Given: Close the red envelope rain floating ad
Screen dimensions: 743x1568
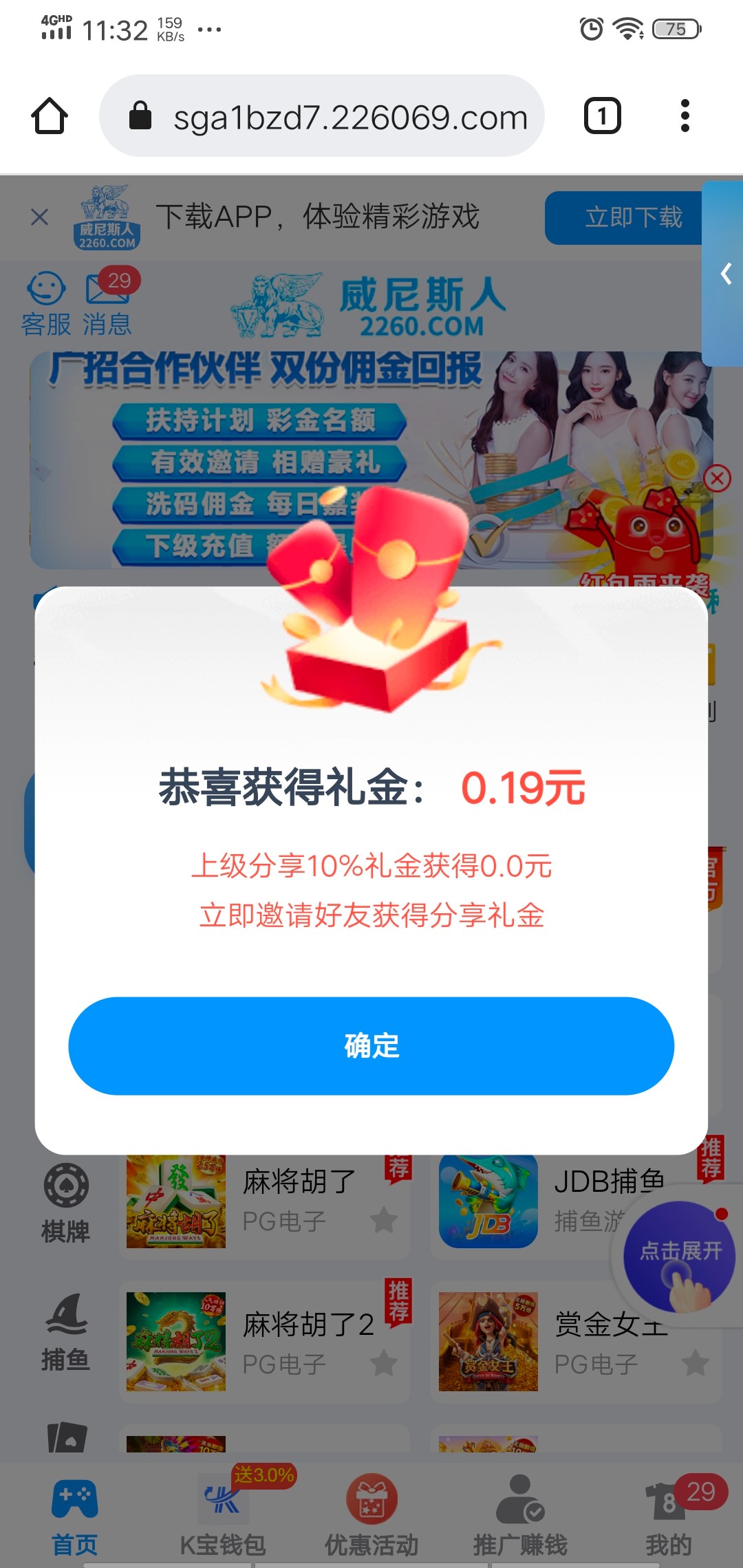Looking at the screenshot, I should [718, 478].
